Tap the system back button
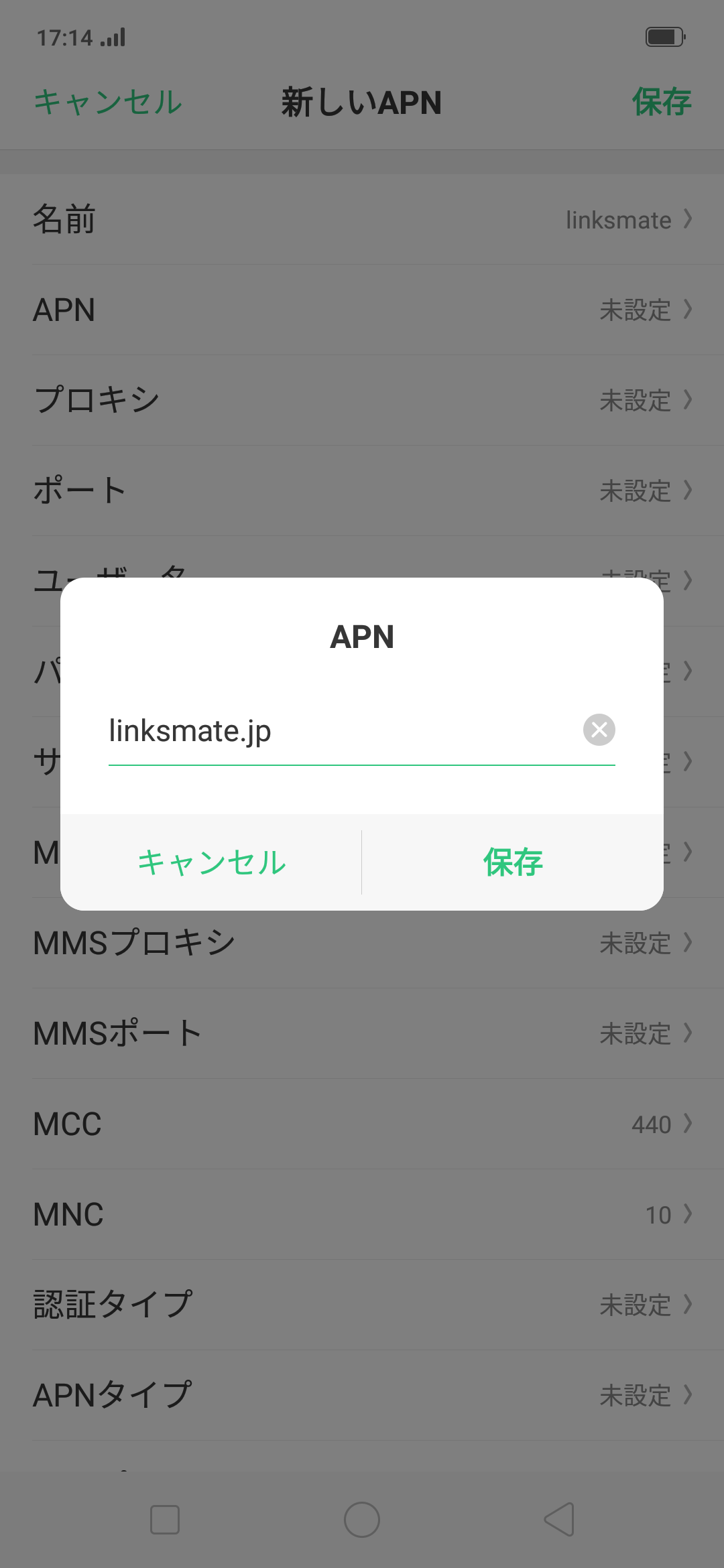 [559, 1519]
